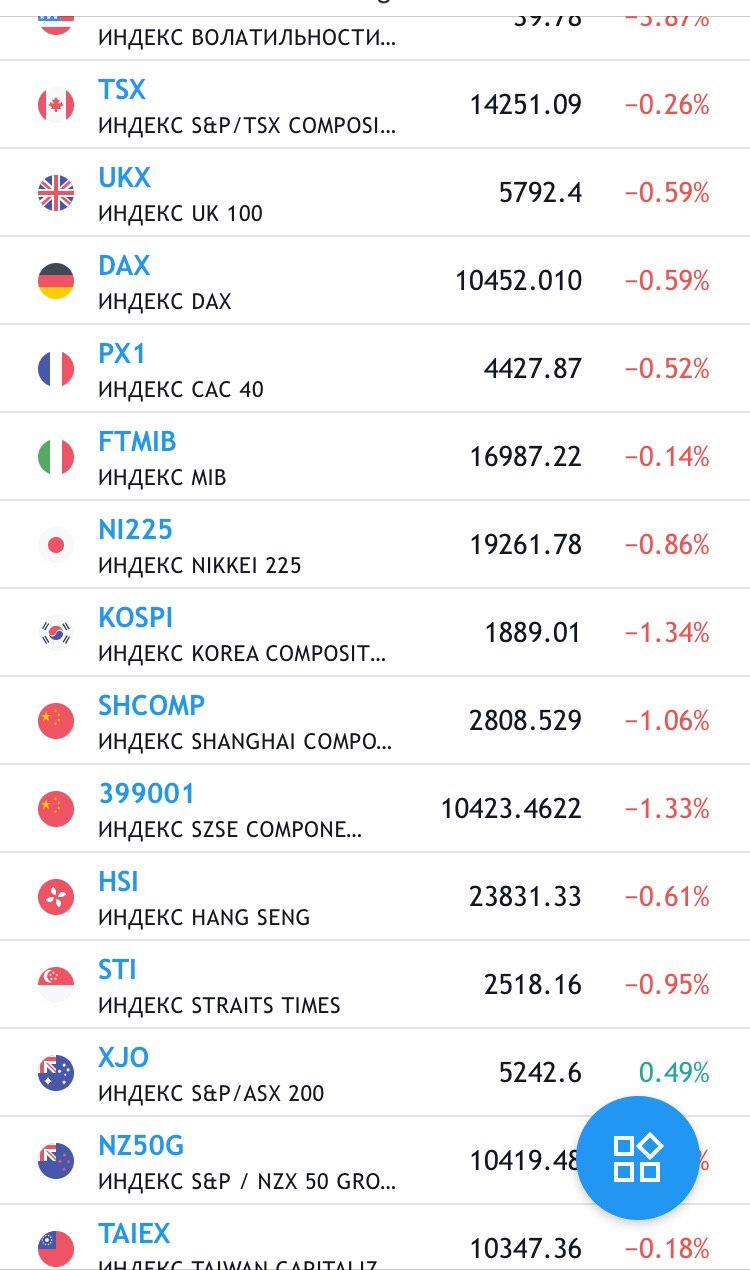The height and width of the screenshot is (1270, 750).
Task: Select the XJO S&P/ASX 200 index
Action: pos(375,1073)
